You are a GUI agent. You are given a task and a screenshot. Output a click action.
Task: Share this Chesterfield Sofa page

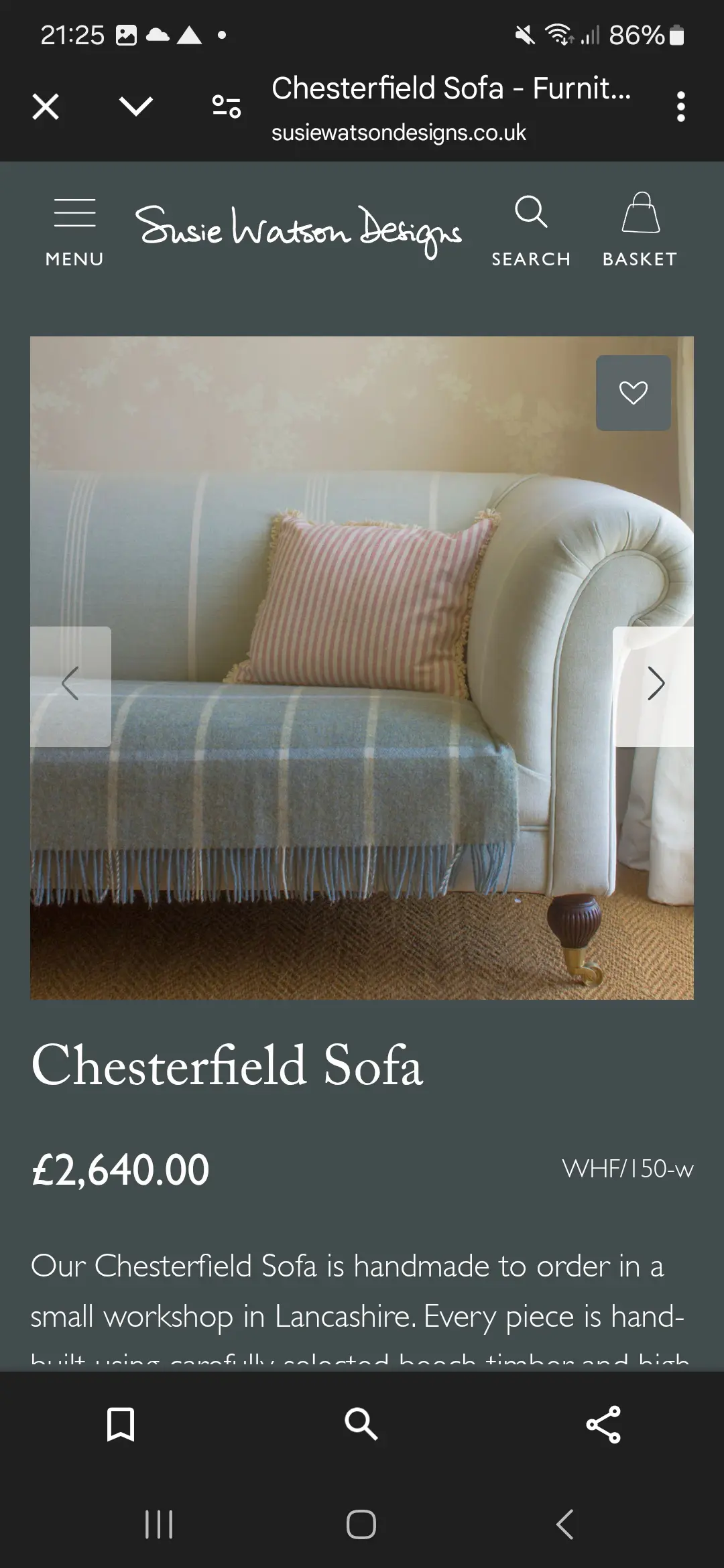coord(603,1424)
